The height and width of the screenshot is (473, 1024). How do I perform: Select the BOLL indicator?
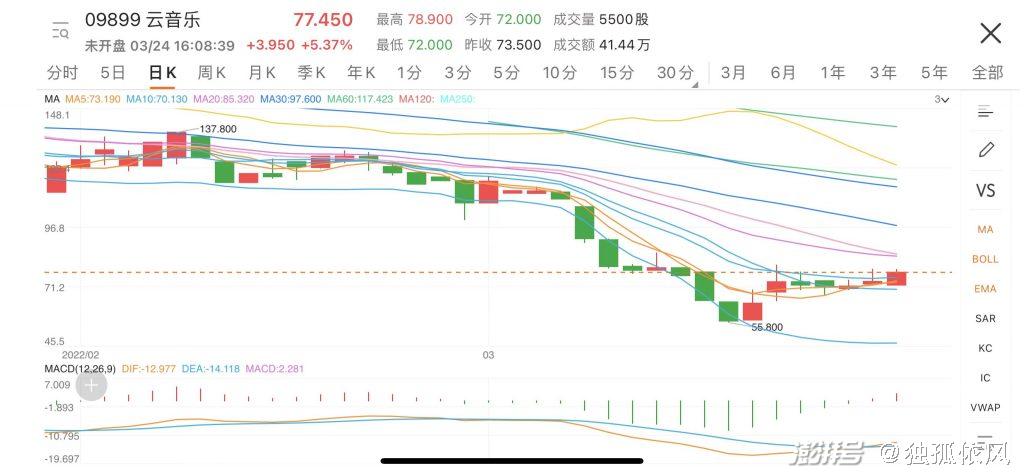[986, 259]
